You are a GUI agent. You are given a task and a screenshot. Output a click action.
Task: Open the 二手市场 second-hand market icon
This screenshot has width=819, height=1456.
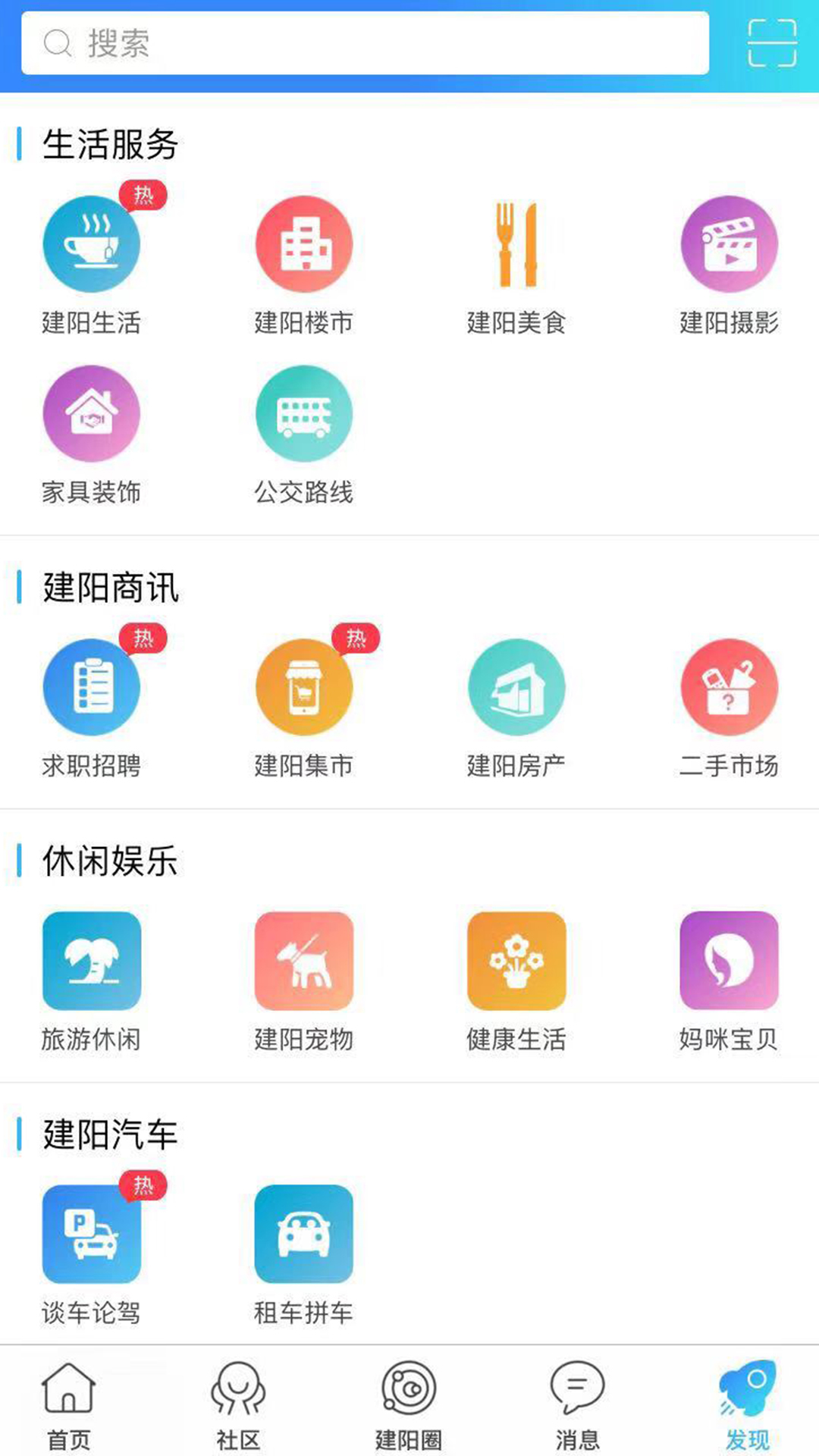pos(728,686)
